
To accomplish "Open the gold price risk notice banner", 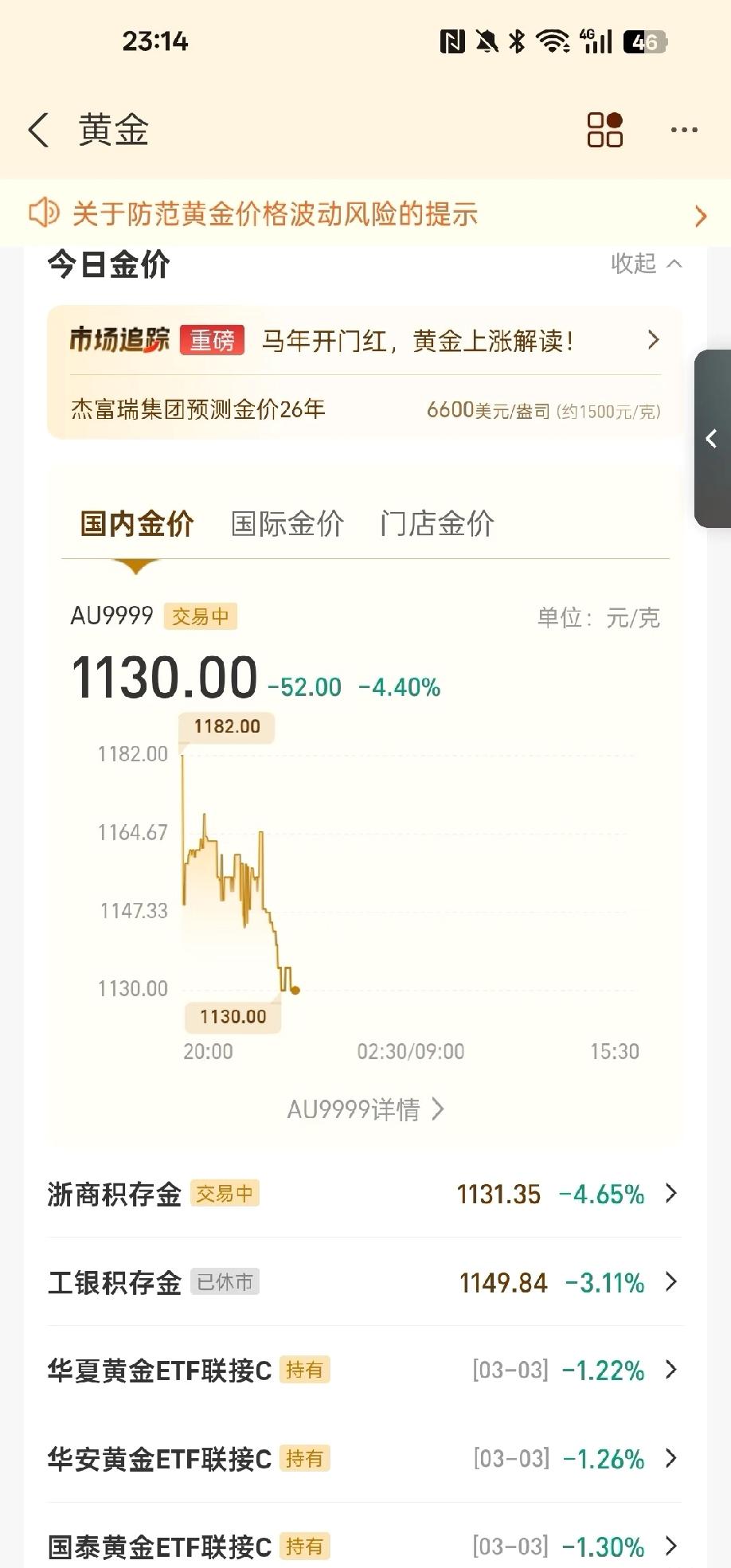I will pyautogui.click(x=365, y=214).
